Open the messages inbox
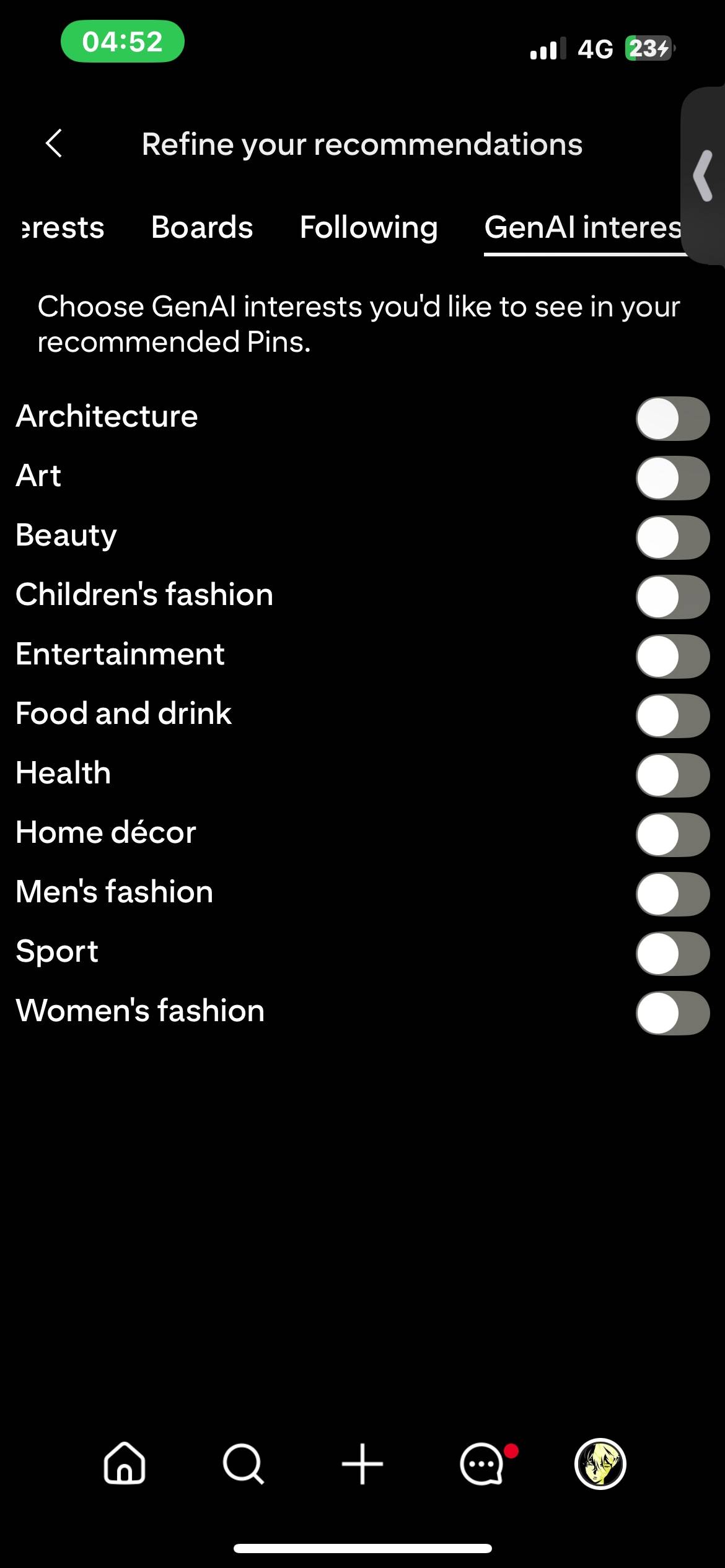This screenshot has width=725, height=1568. 482,1464
